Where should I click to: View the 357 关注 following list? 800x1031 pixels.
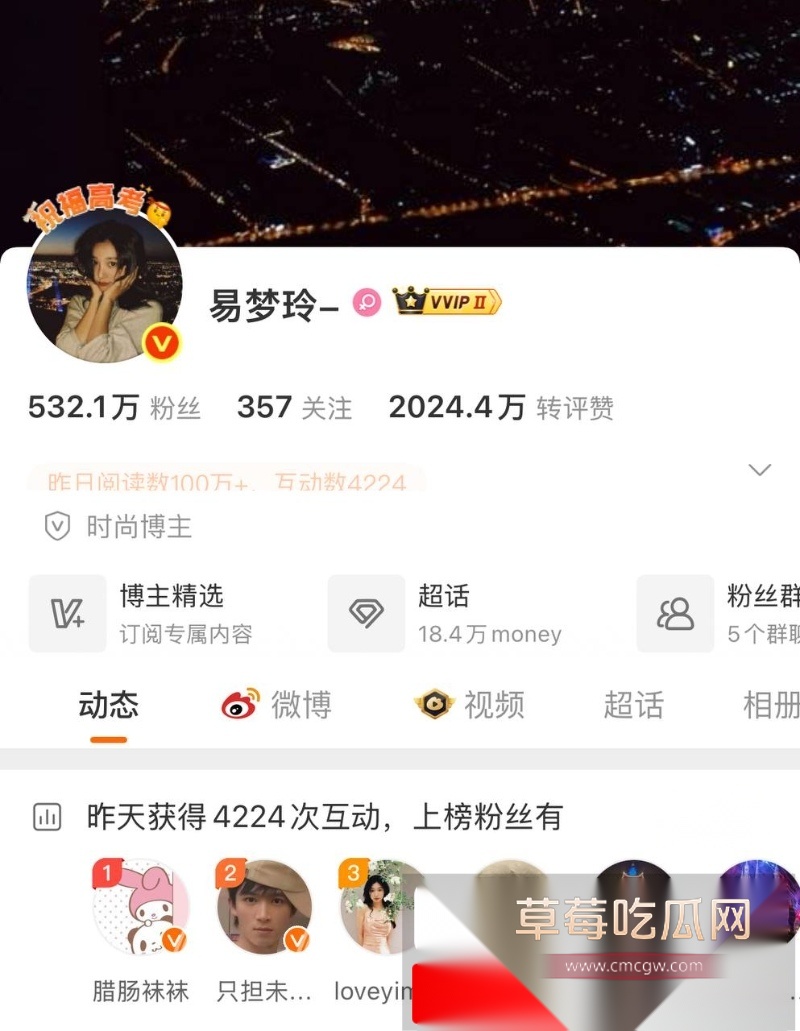point(294,407)
